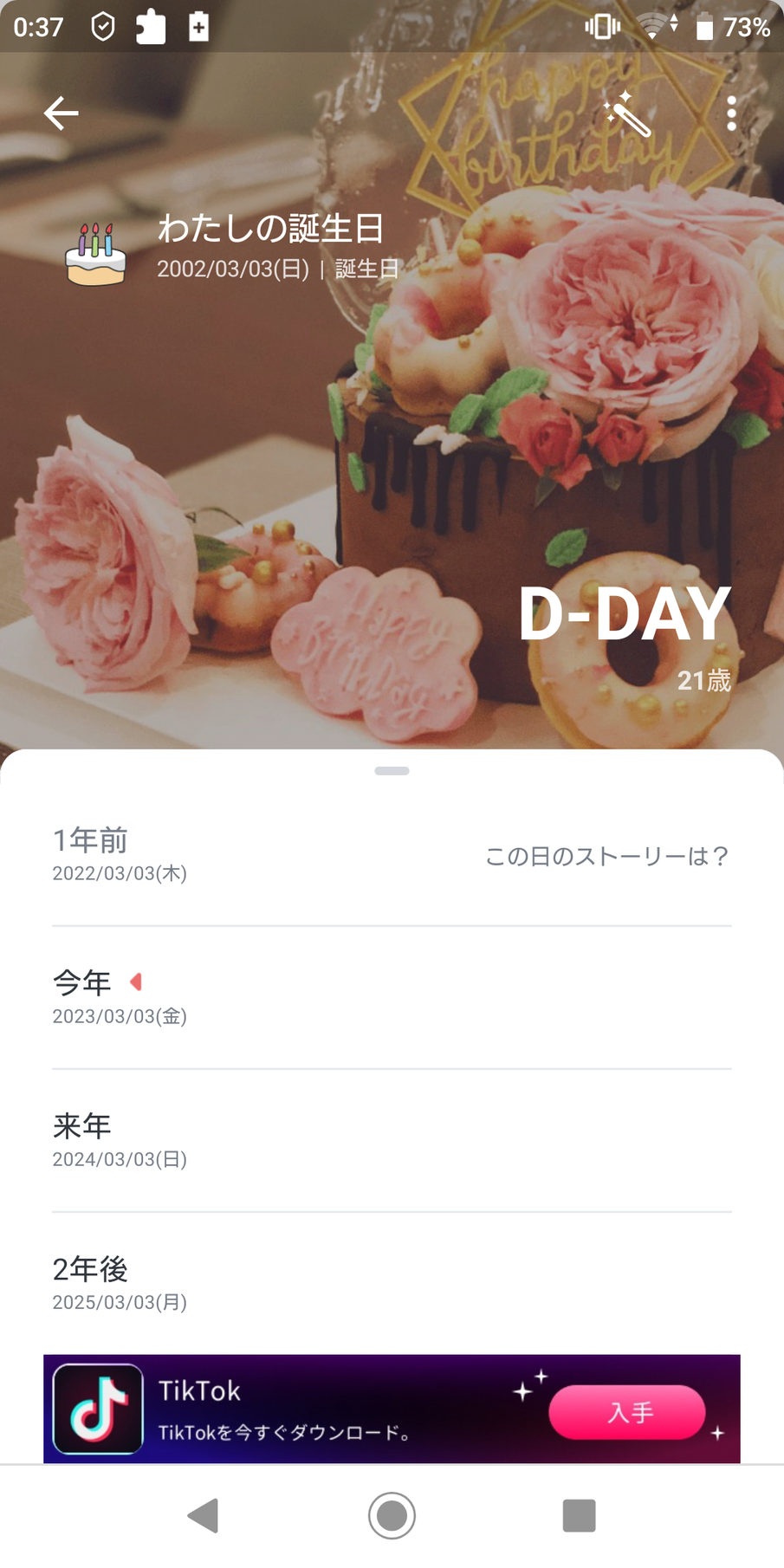This screenshot has height=1568, width=784.
Task: Go back using the top-left arrow
Action: click(x=61, y=113)
